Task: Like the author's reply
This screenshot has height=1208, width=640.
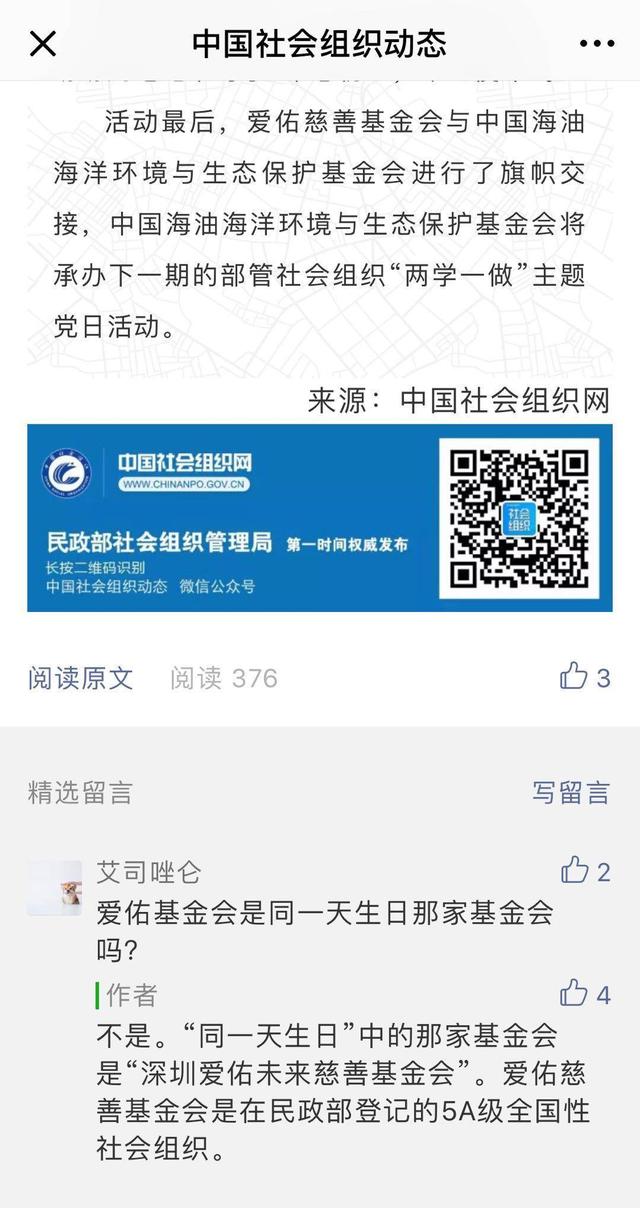Action: (574, 992)
